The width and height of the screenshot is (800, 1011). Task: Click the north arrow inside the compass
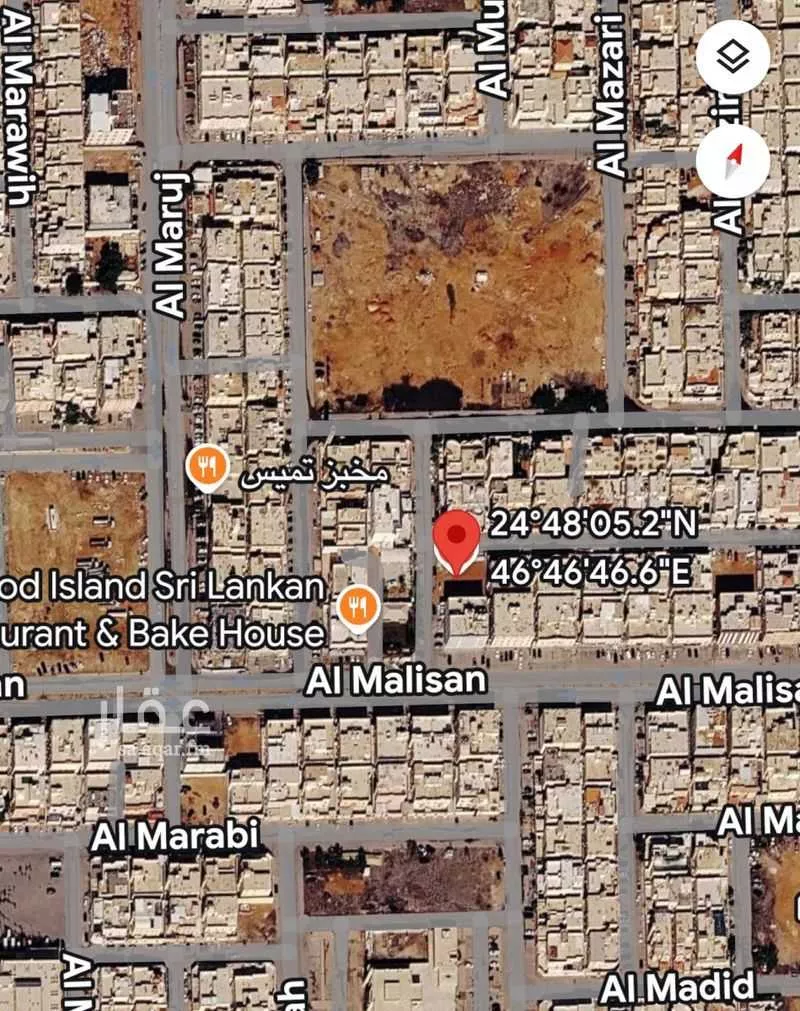pos(733,158)
